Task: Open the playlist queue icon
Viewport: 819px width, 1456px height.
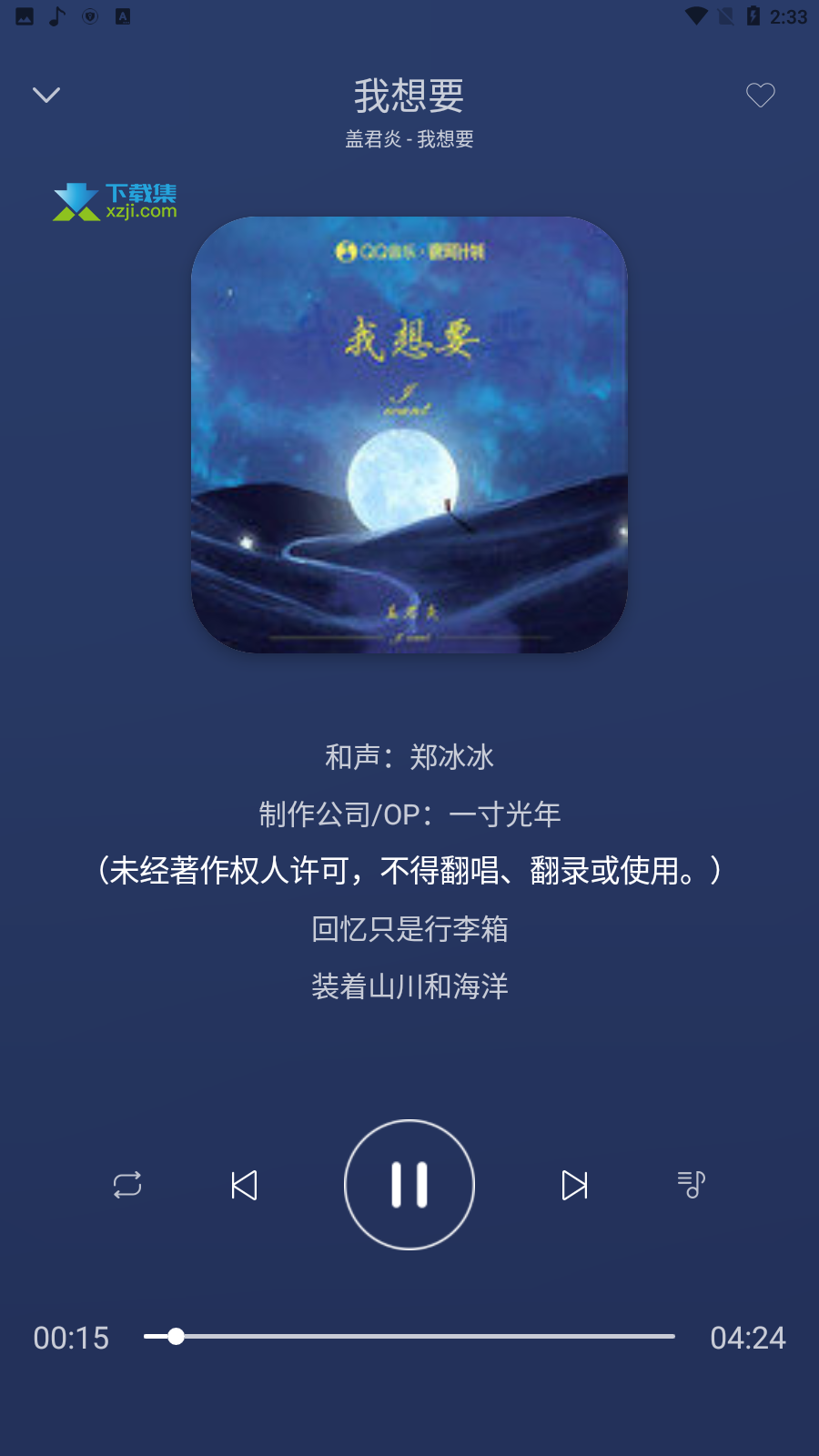Action: tap(692, 1184)
